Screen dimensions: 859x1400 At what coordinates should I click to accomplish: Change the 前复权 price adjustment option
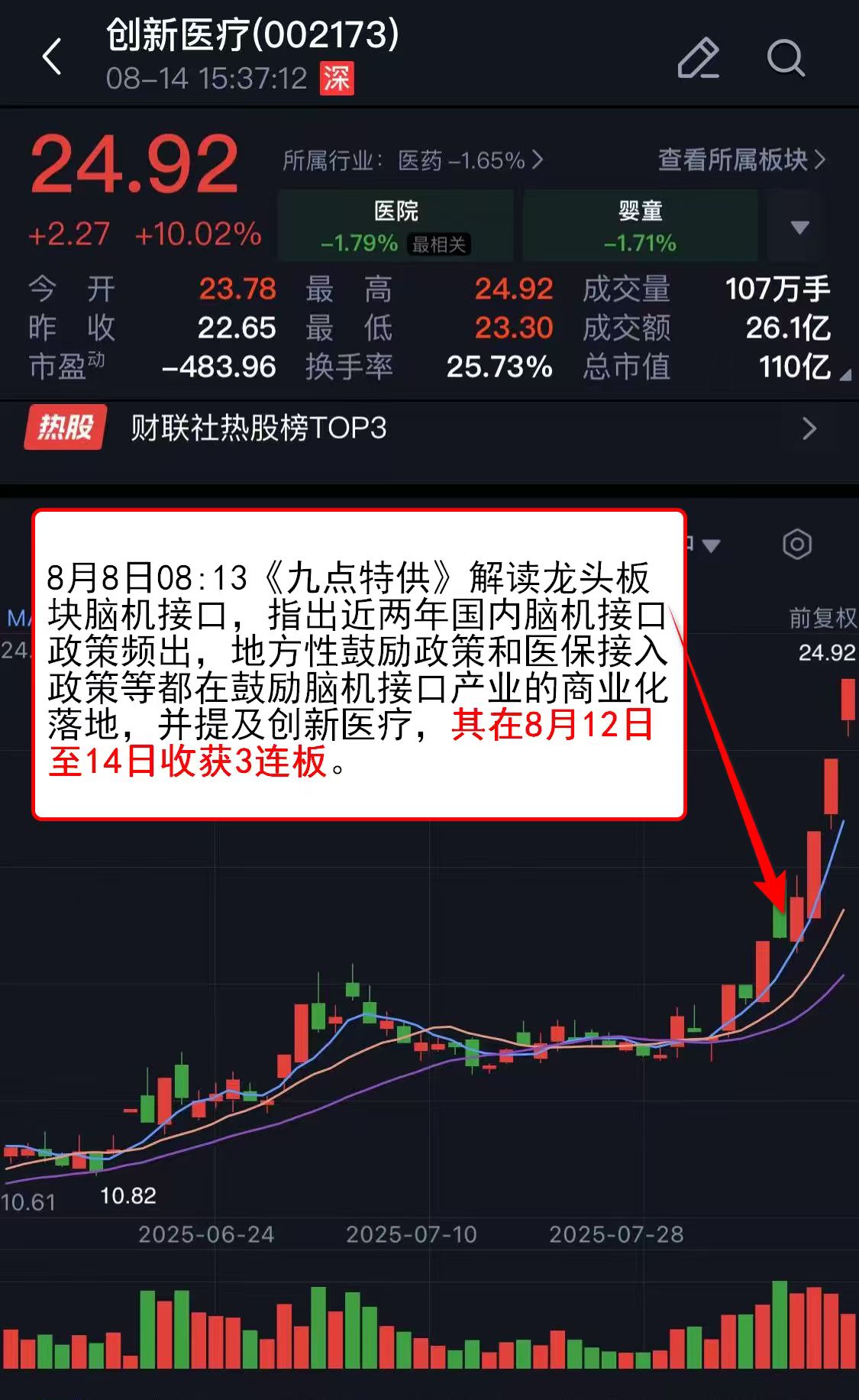tap(822, 617)
